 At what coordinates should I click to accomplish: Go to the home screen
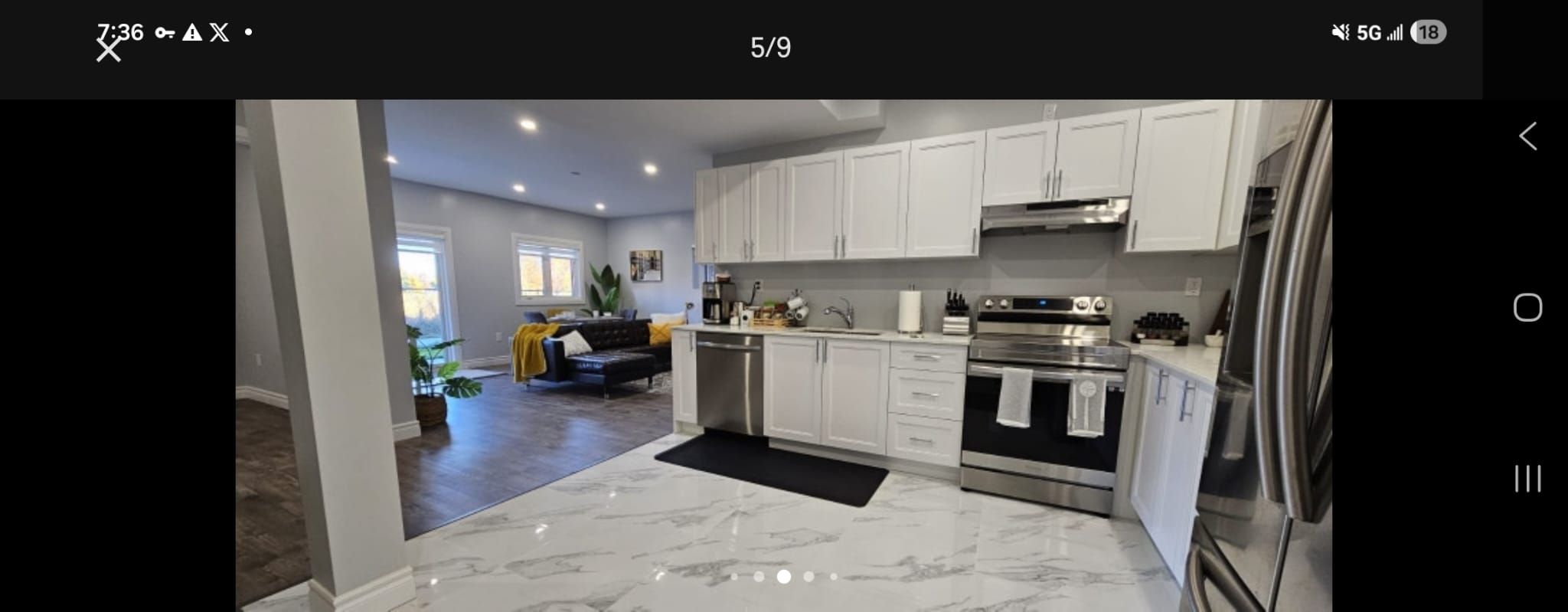1527,307
